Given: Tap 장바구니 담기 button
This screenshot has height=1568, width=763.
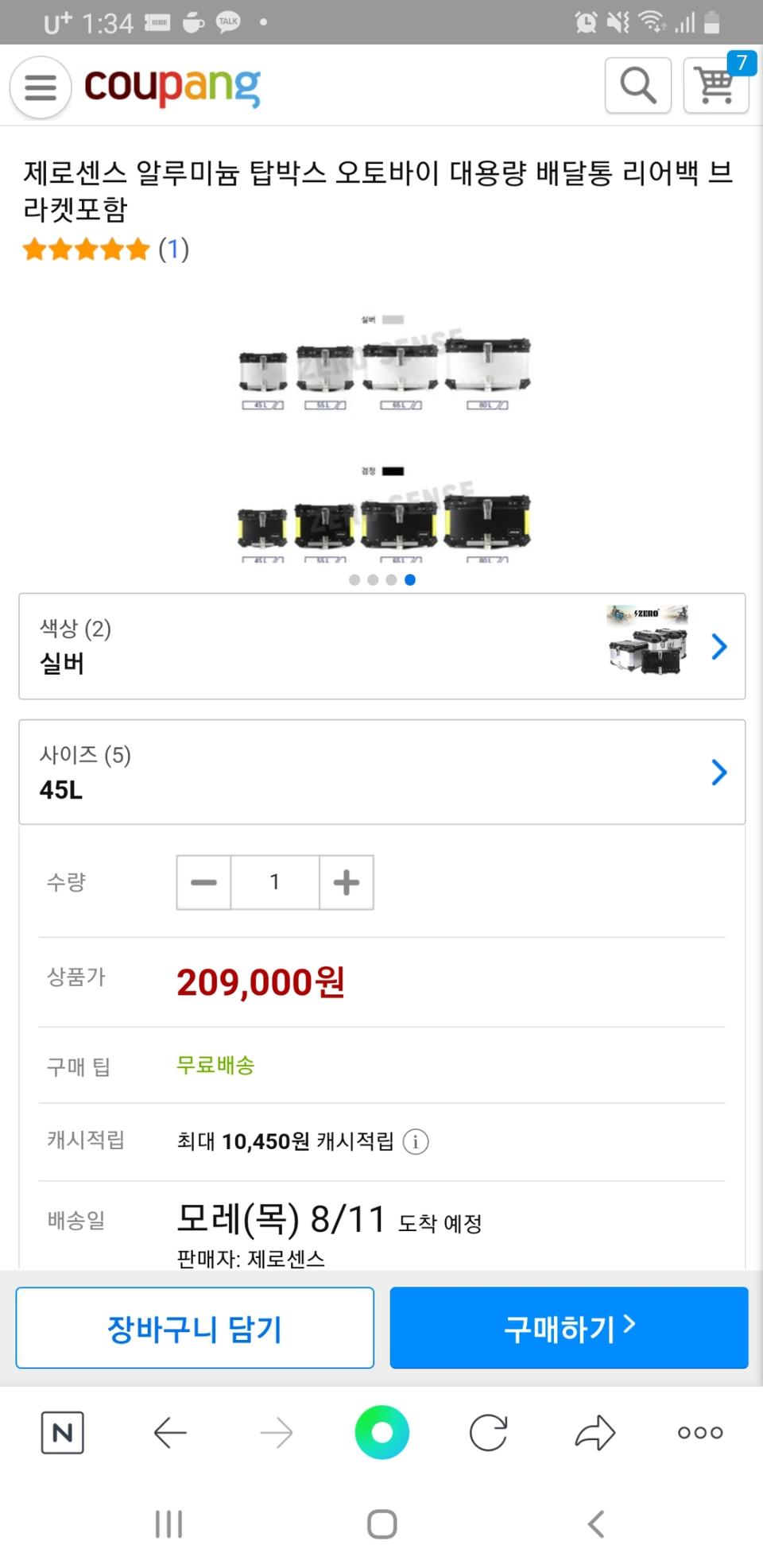Looking at the screenshot, I should [x=194, y=1326].
